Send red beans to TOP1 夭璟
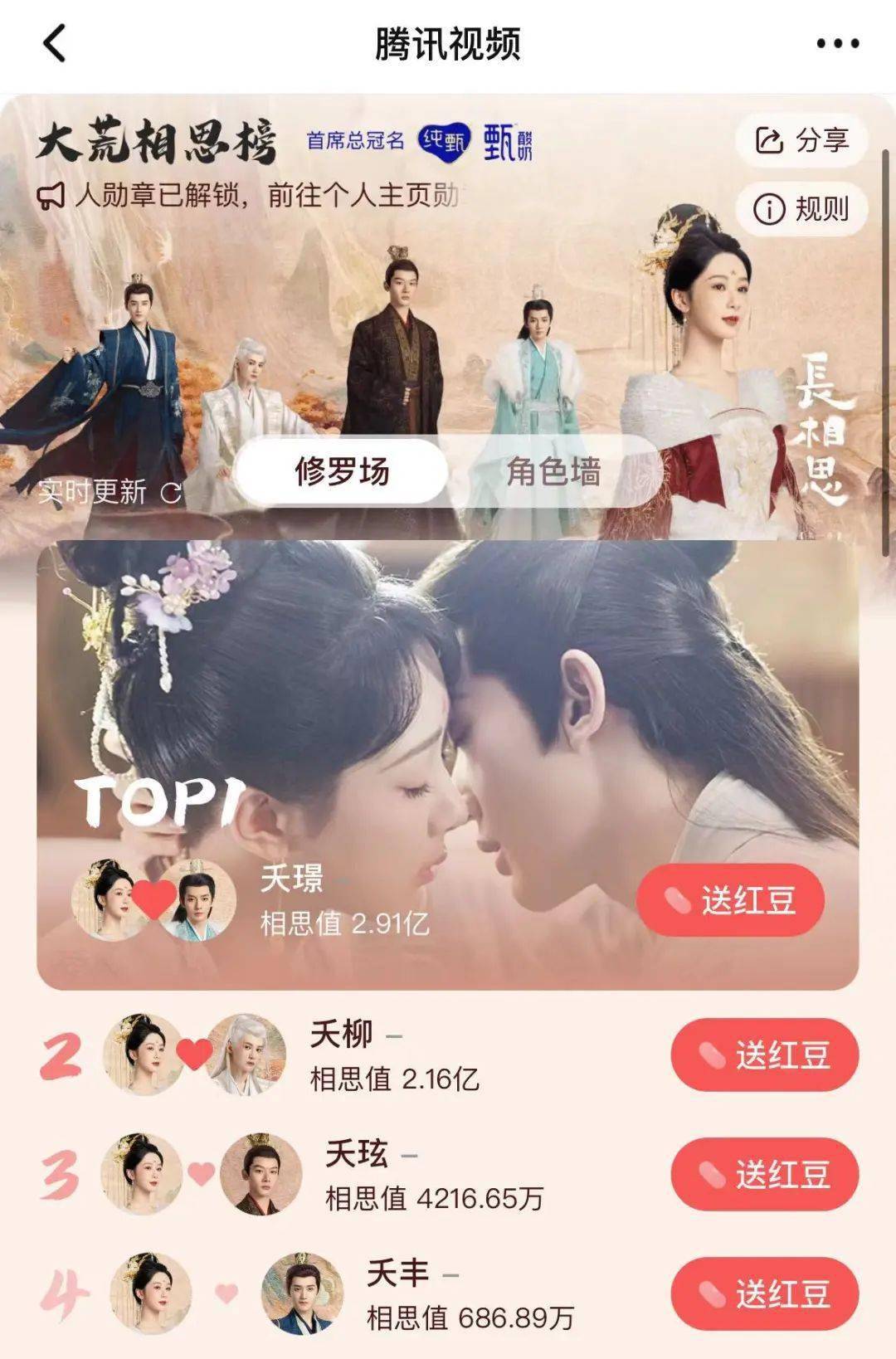The width and height of the screenshot is (896, 1359). coord(730,901)
